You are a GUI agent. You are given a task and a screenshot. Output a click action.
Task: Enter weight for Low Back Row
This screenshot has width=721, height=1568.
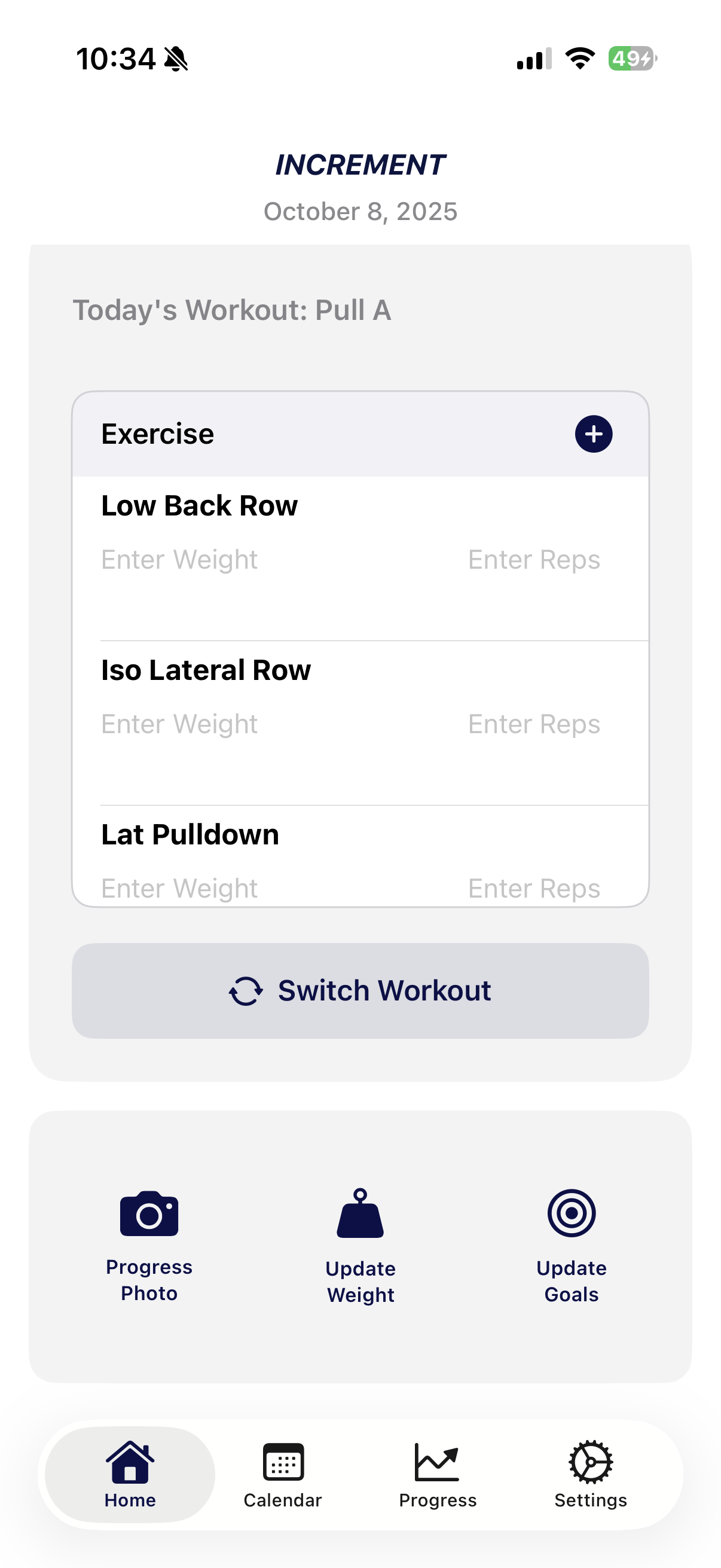pos(179,560)
